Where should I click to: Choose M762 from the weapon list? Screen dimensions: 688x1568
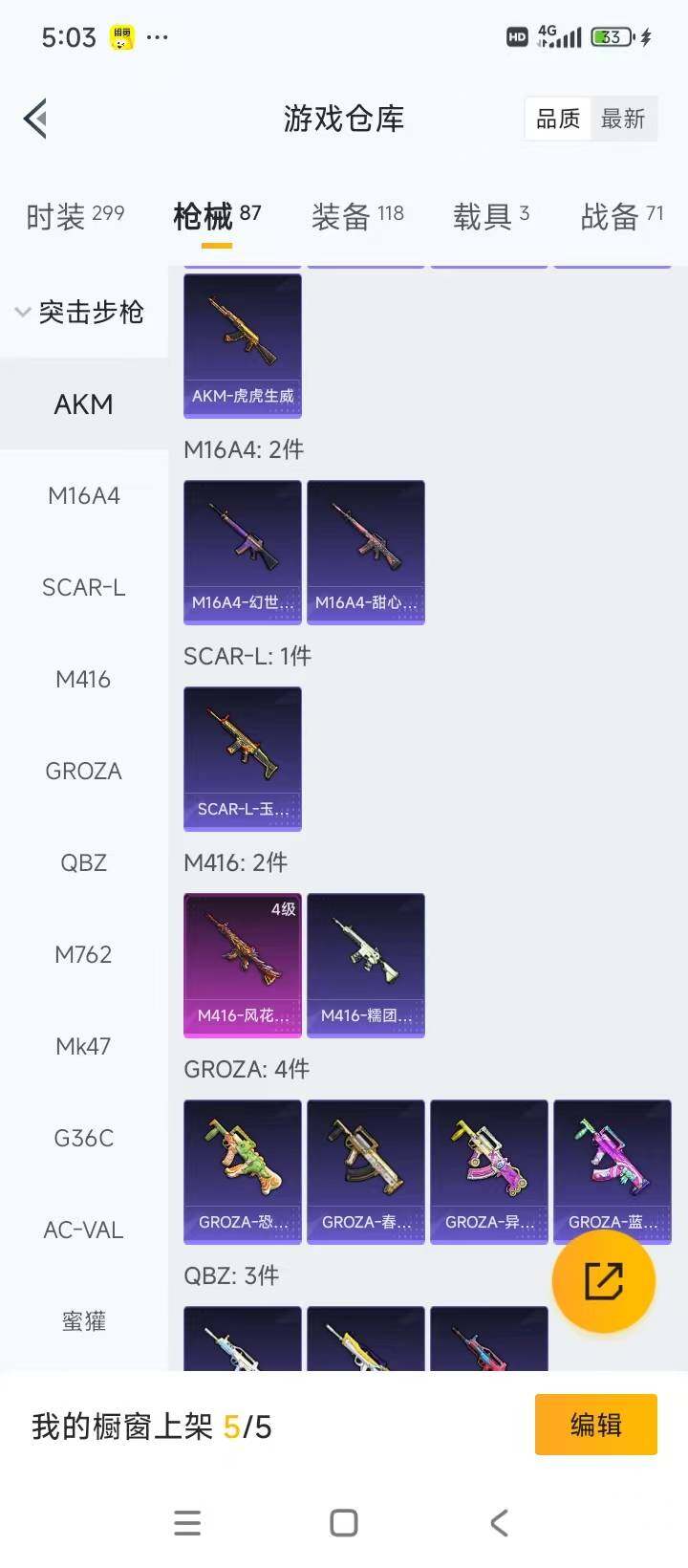click(x=84, y=954)
